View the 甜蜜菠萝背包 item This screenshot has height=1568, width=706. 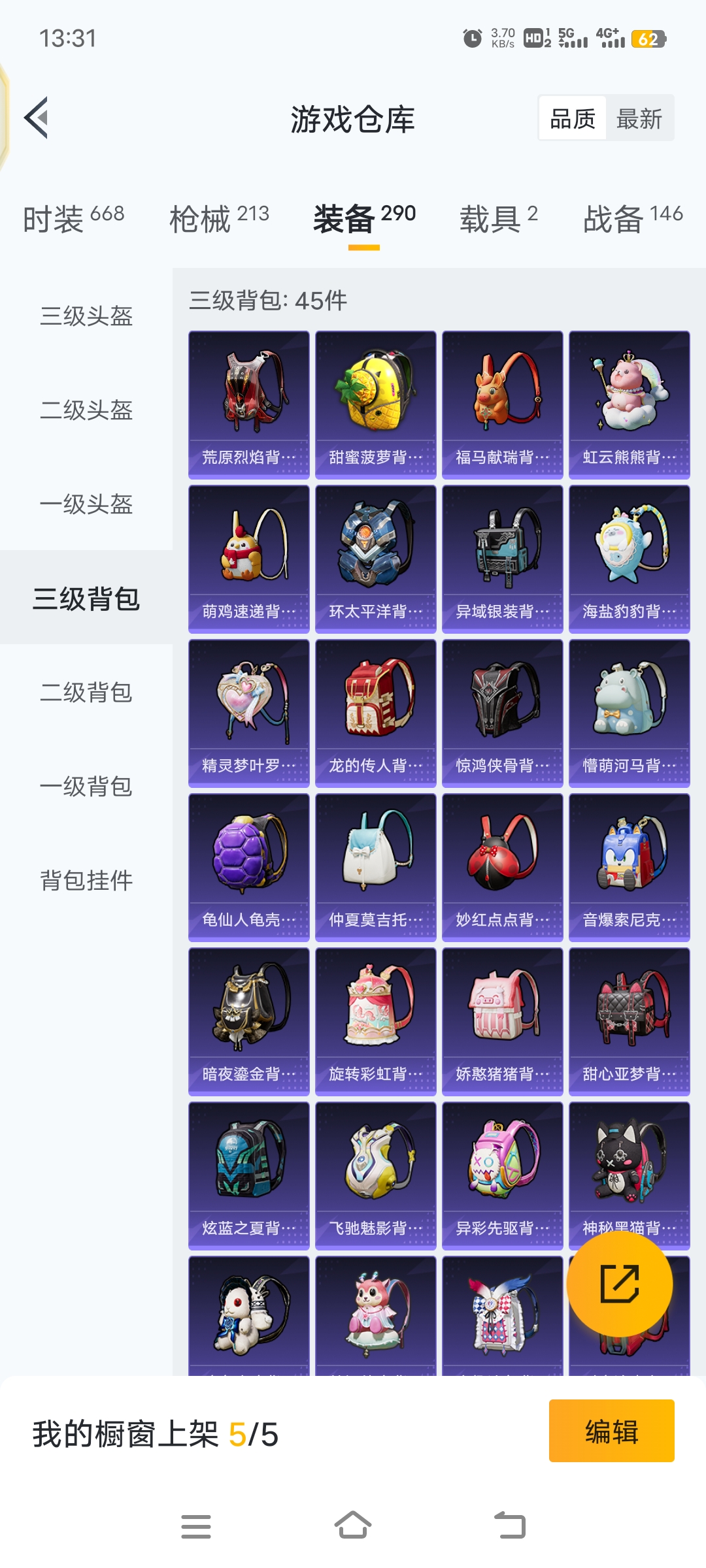[x=376, y=405]
